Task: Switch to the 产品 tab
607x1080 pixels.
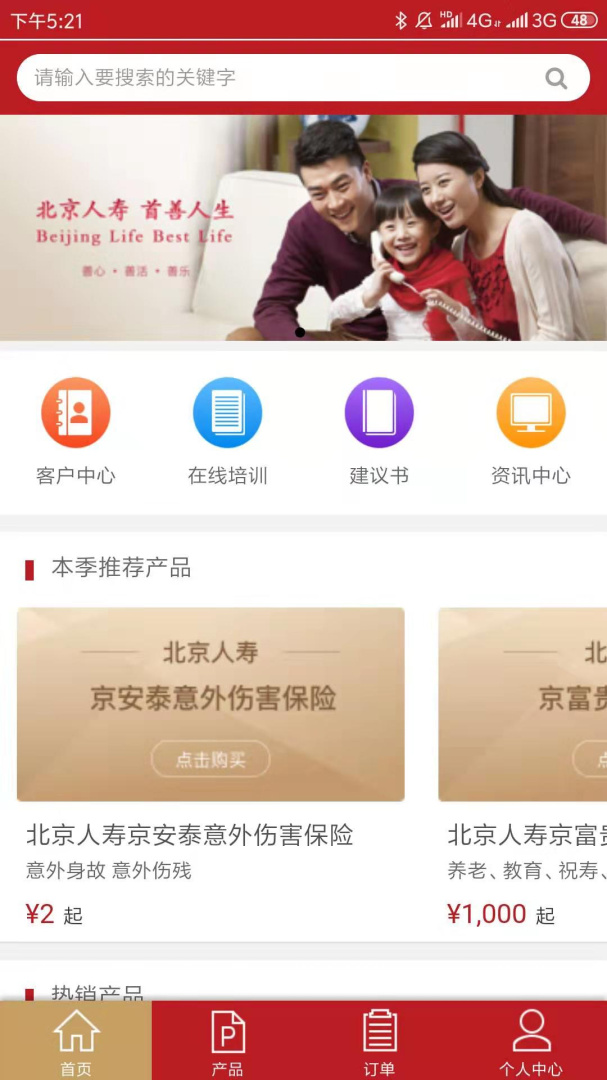Action: point(228,1042)
